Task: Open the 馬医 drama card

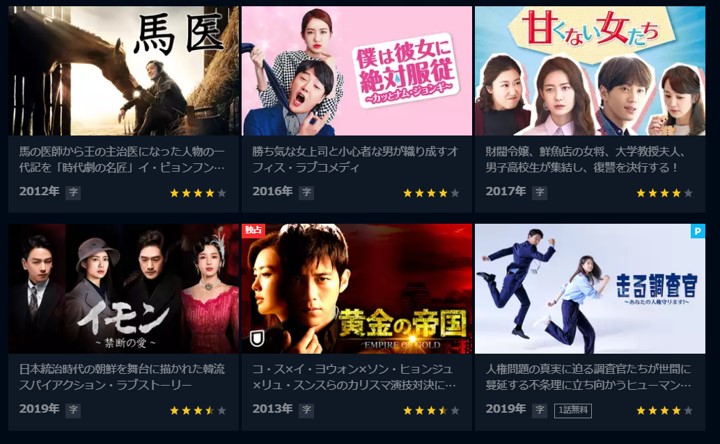Action: [124, 72]
